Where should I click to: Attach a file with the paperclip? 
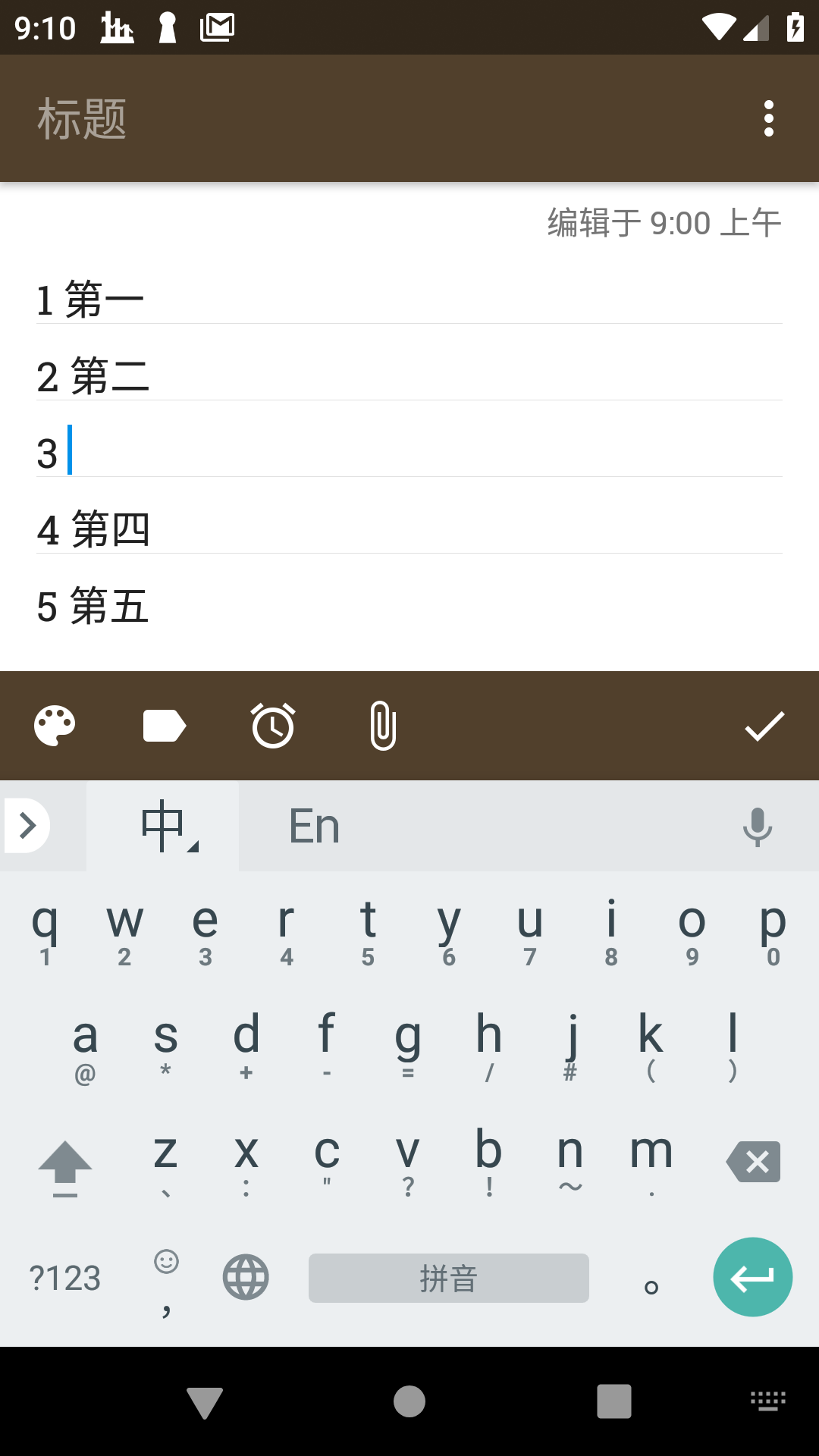[x=383, y=726]
